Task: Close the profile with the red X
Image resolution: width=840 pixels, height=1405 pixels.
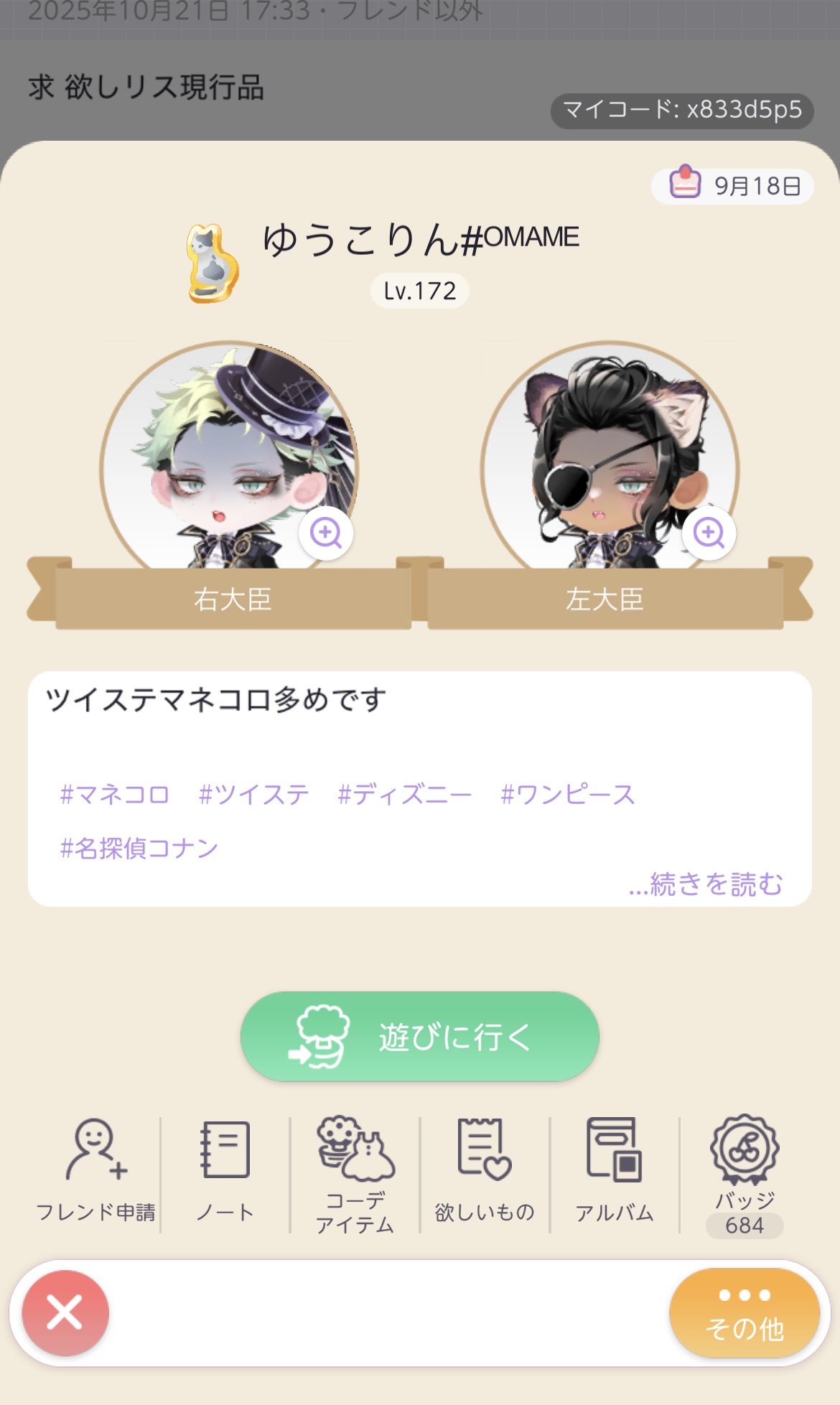Action: pyautogui.click(x=65, y=1313)
